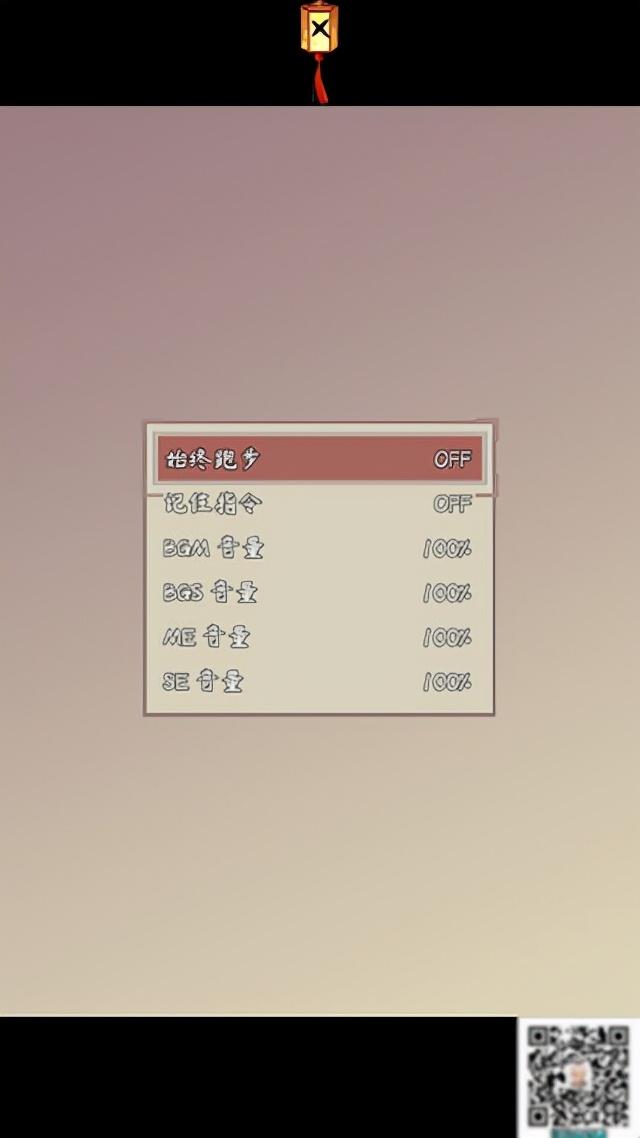
Task: Close the screen with the lantern X icon
Action: point(319,29)
